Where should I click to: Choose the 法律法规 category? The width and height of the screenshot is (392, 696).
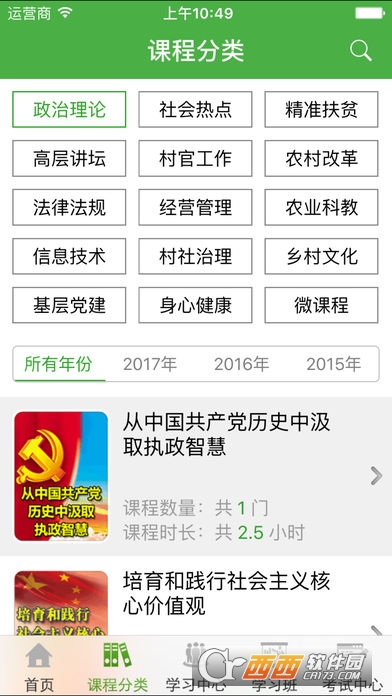coord(69,207)
